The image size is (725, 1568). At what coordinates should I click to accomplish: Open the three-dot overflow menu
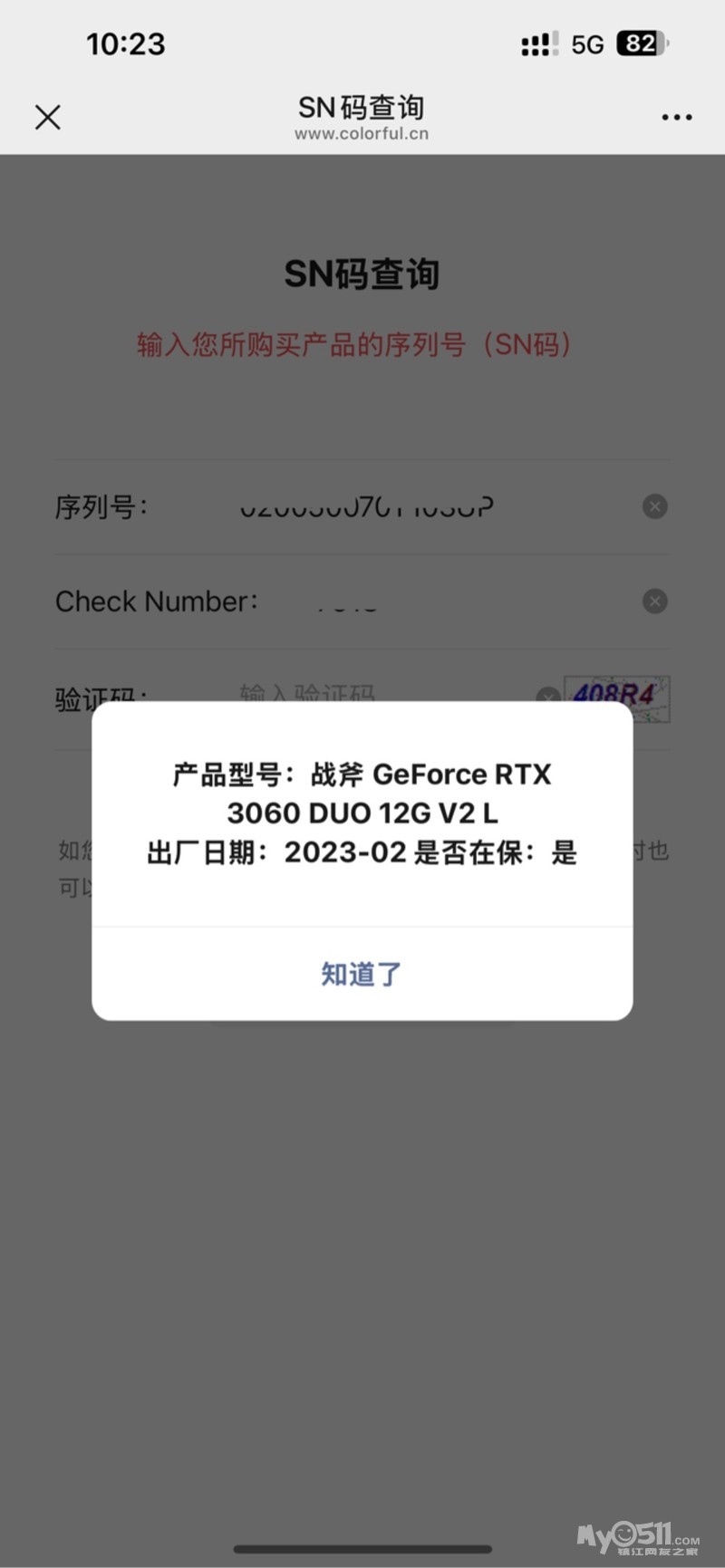(x=676, y=117)
